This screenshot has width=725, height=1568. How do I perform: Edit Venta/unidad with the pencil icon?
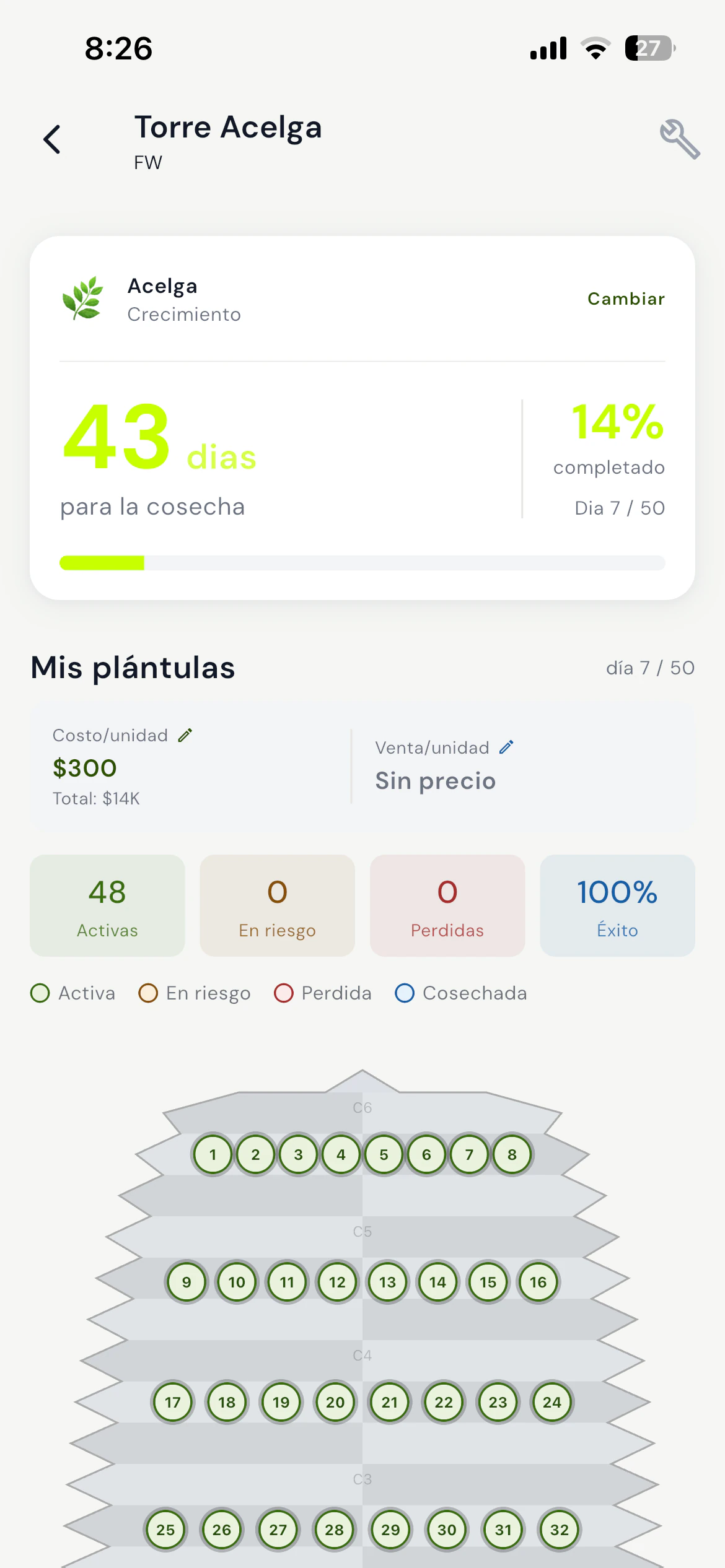coord(506,747)
